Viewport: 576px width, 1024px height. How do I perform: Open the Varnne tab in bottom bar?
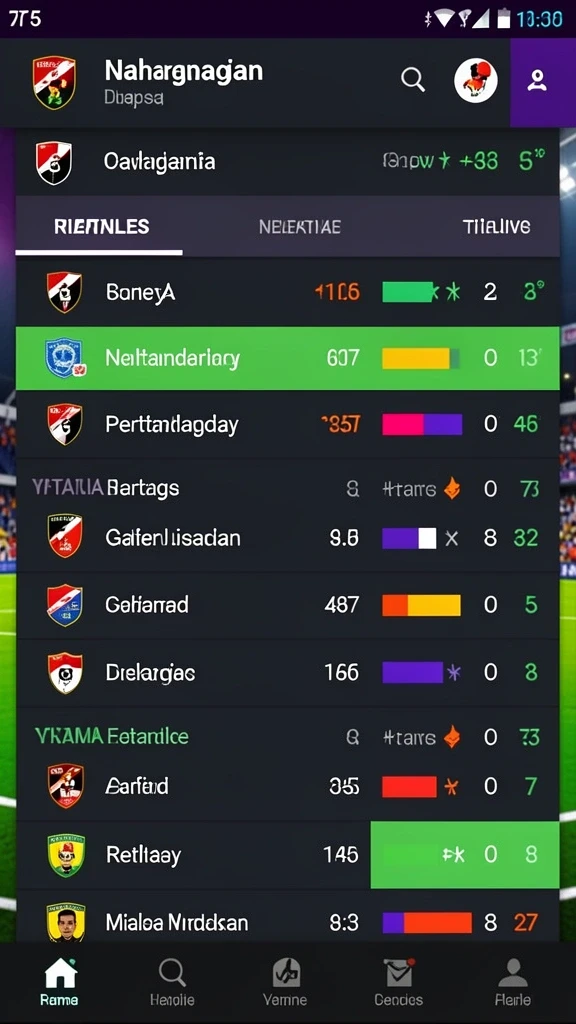point(285,983)
